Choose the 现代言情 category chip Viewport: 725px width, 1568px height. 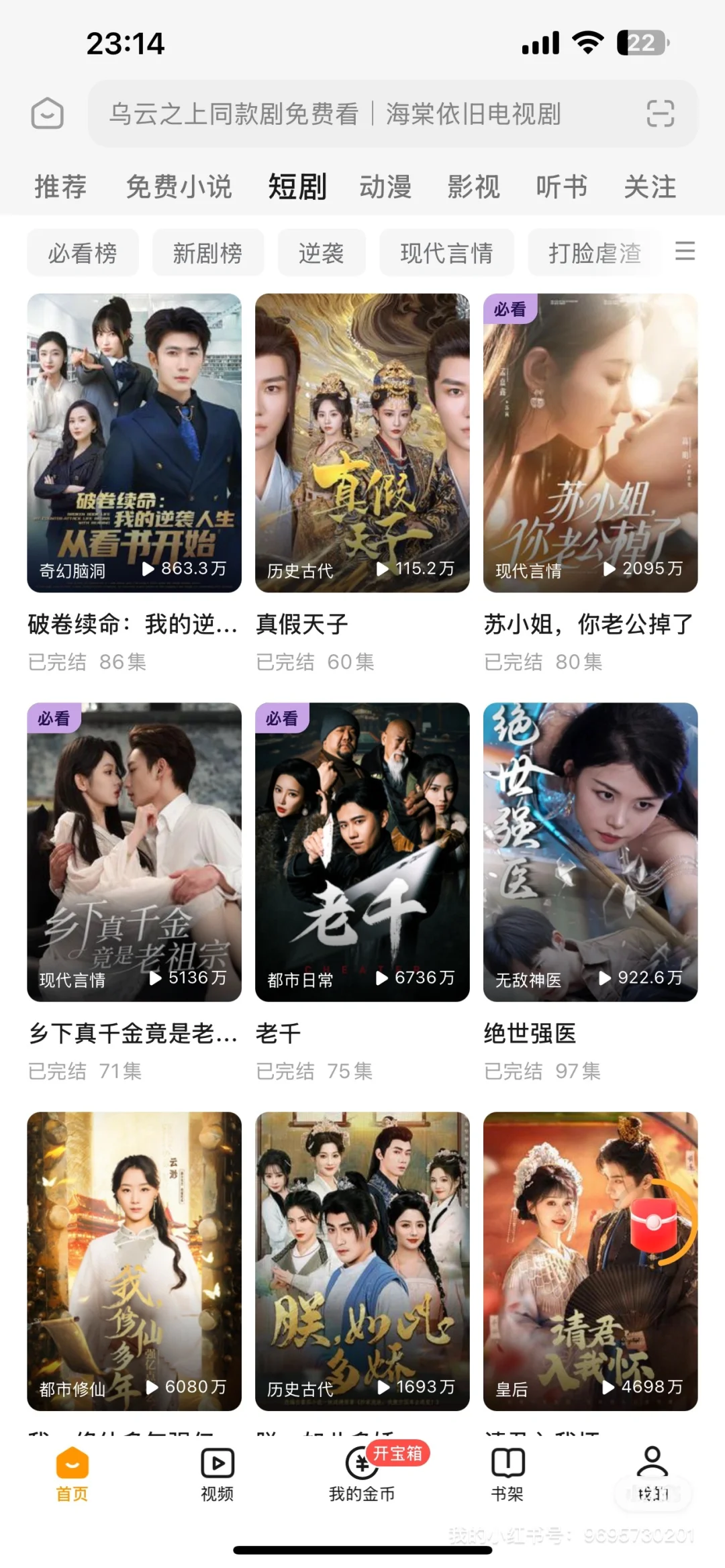pyautogui.click(x=446, y=253)
